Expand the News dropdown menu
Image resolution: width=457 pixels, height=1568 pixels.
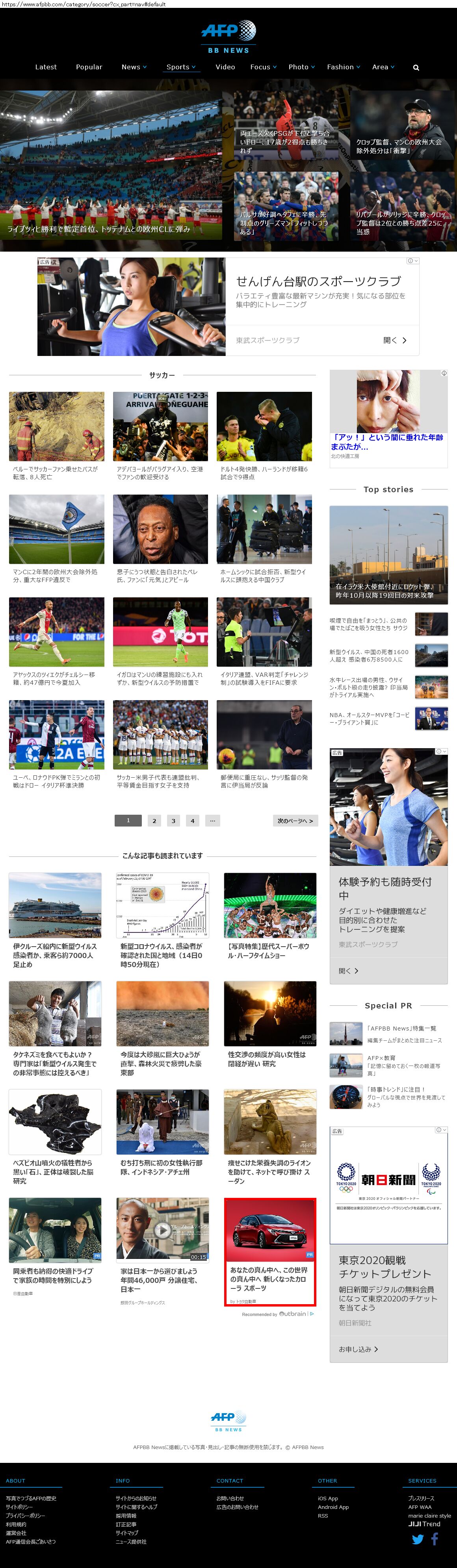[x=134, y=67]
